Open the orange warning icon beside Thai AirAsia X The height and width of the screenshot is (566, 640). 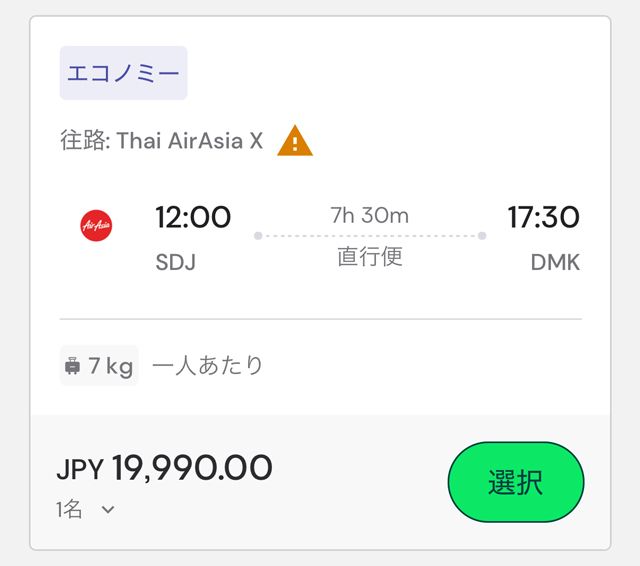[x=295, y=141]
